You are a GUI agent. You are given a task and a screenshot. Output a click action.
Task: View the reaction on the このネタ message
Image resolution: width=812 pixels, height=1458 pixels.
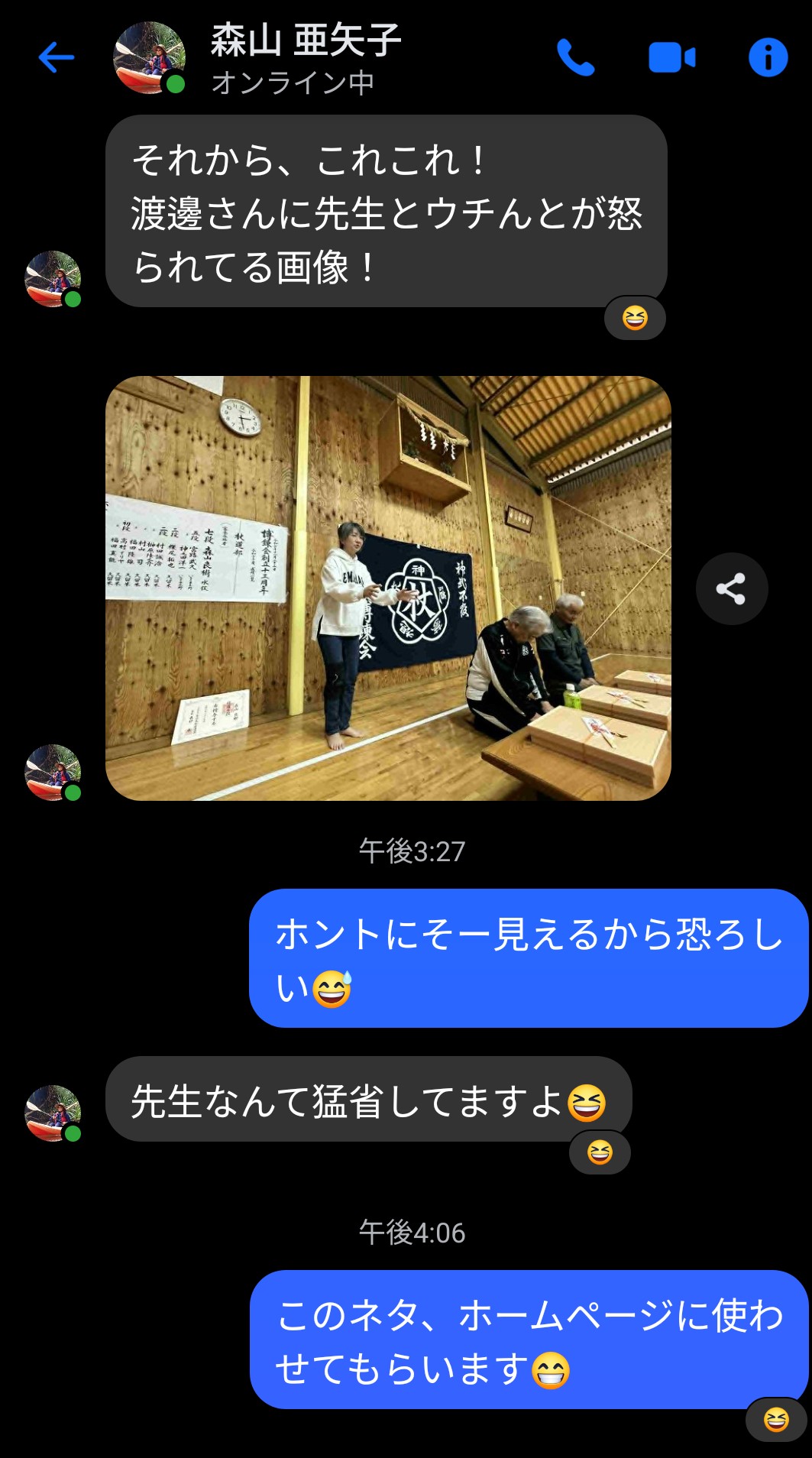pos(775,1420)
